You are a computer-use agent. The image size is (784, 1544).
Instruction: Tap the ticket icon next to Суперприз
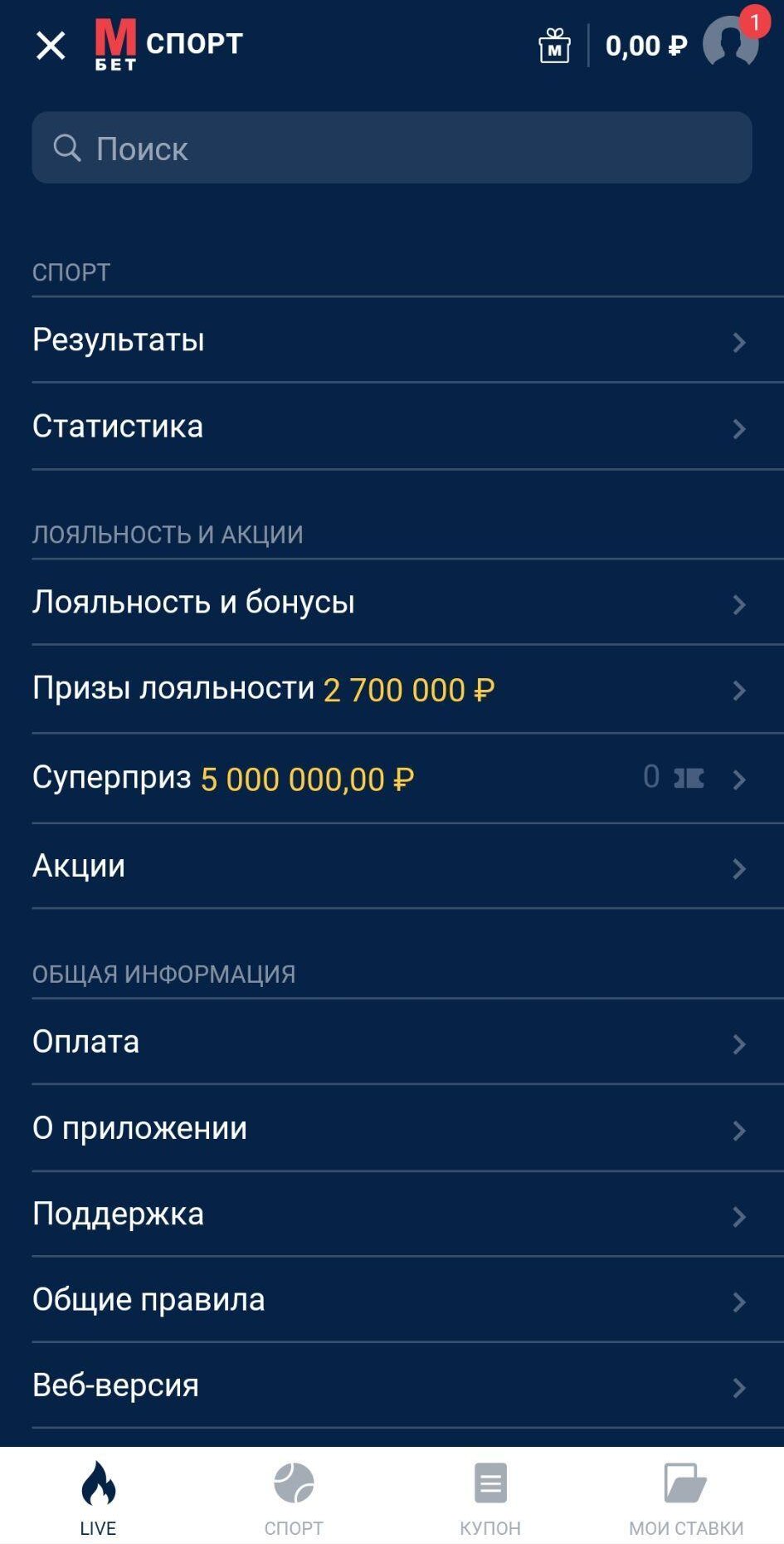point(689,778)
